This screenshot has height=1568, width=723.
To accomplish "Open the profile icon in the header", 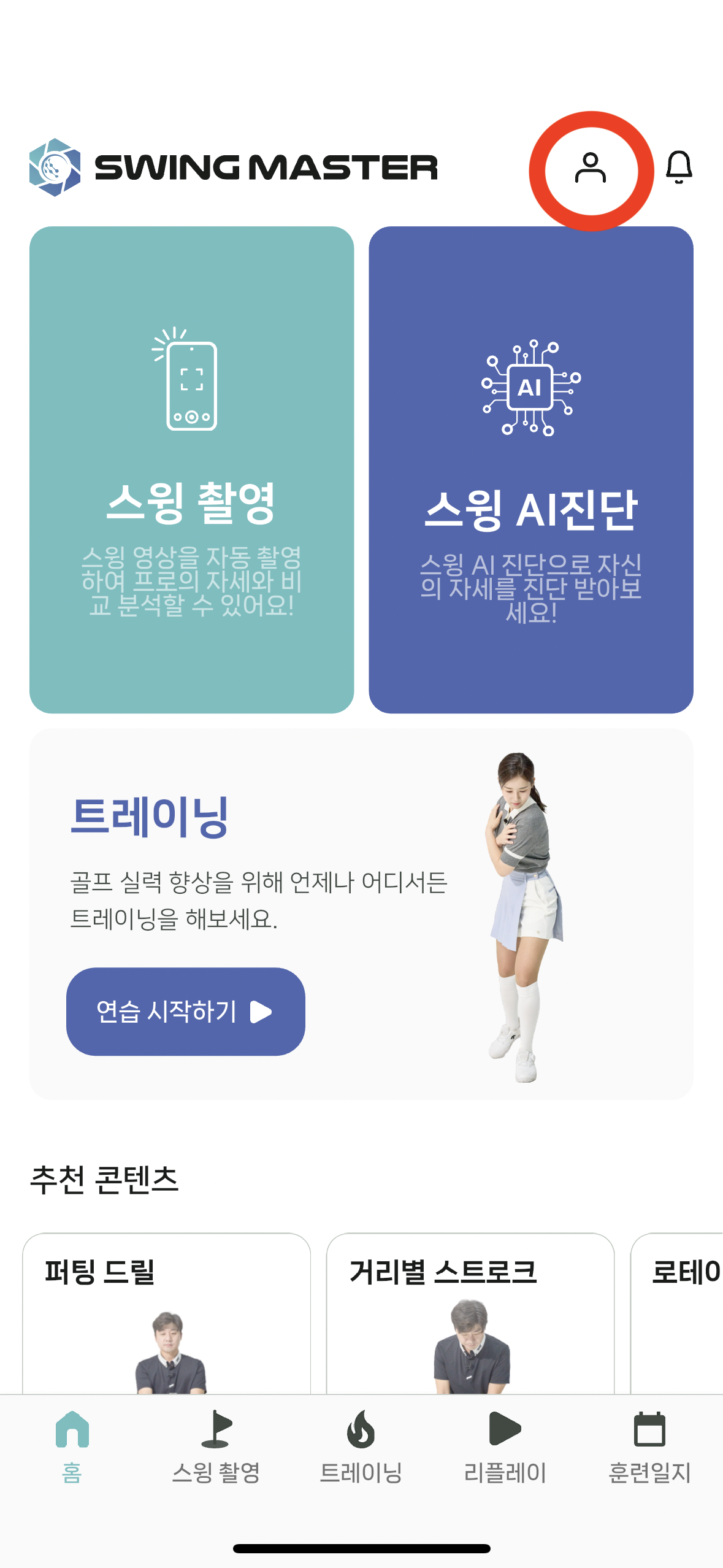I will pyautogui.click(x=590, y=168).
